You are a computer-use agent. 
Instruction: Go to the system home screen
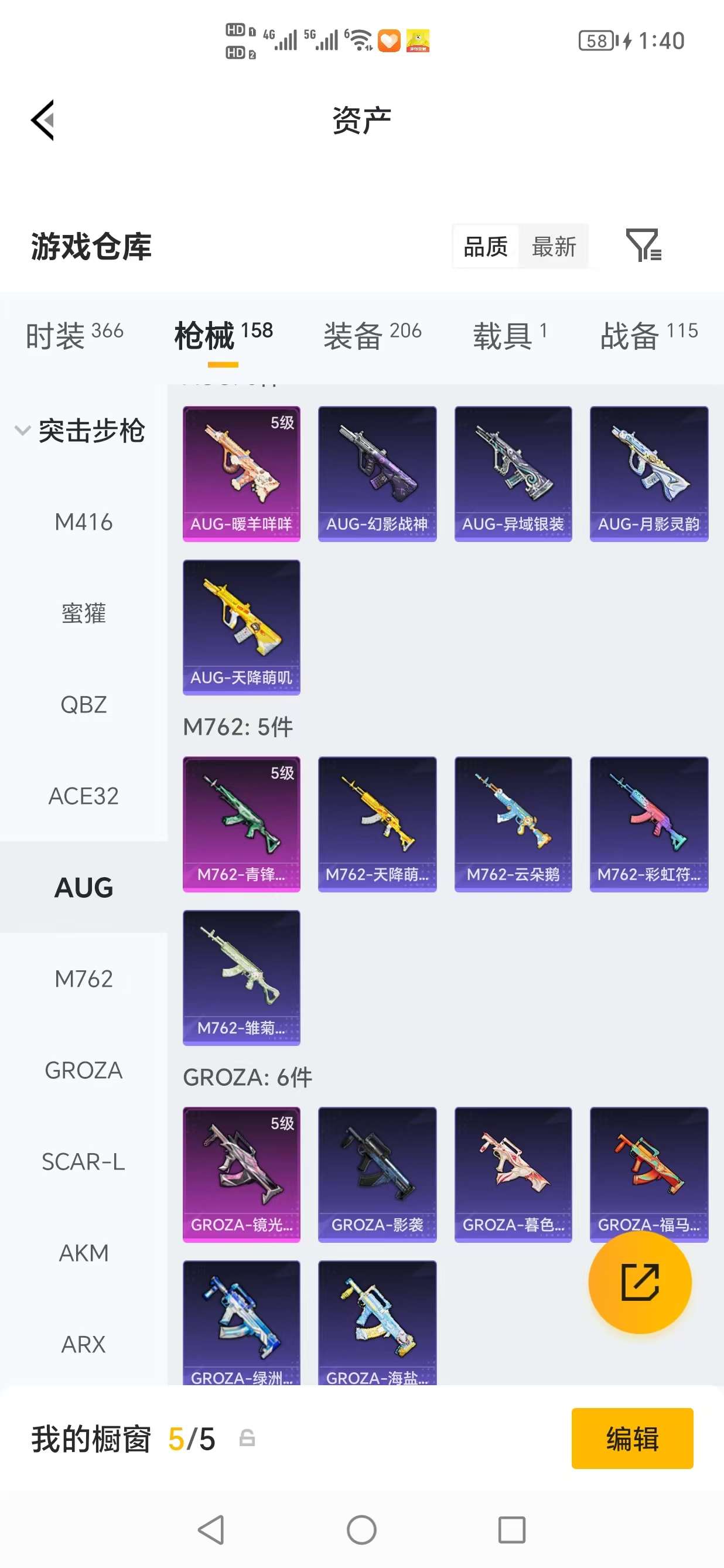[361, 1530]
